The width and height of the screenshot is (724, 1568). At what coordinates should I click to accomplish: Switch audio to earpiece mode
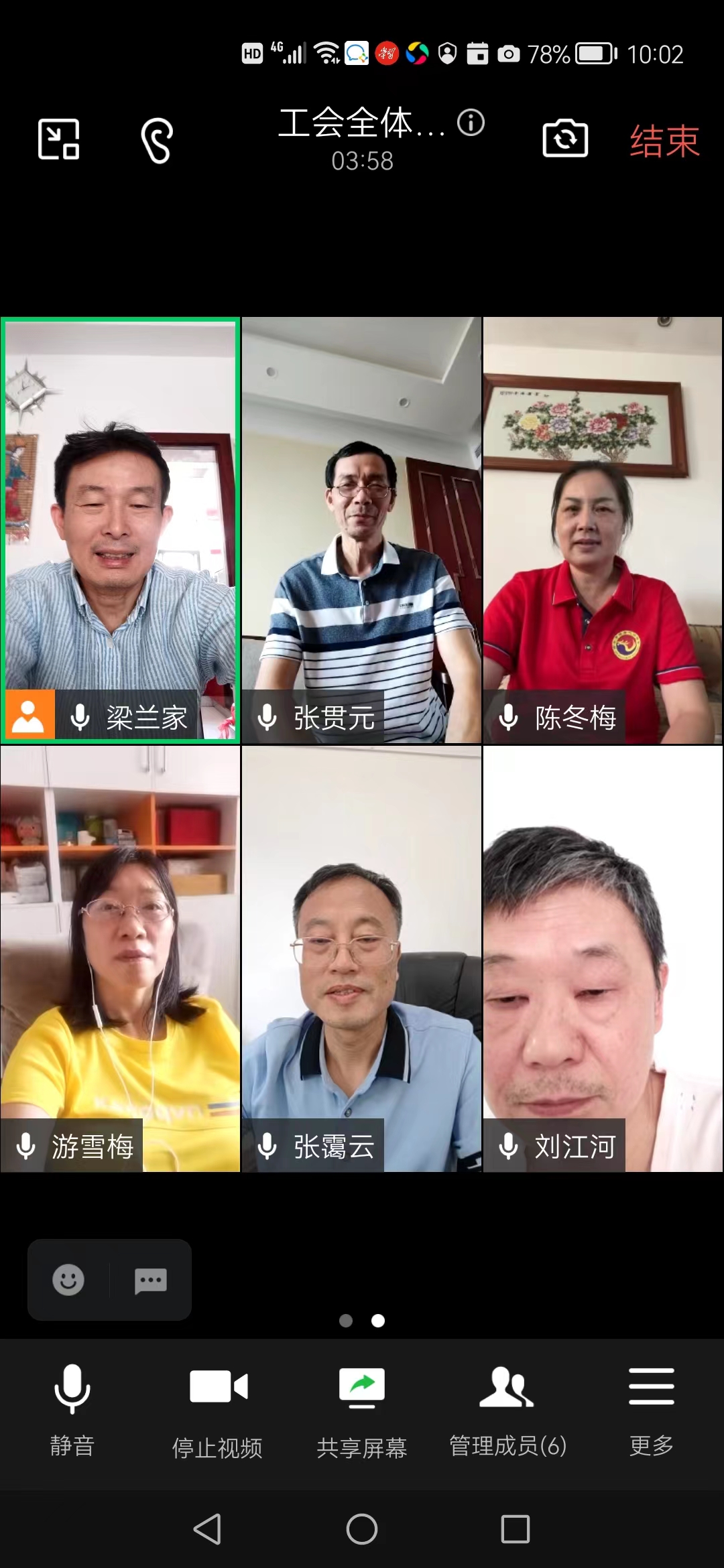(157, 140)
